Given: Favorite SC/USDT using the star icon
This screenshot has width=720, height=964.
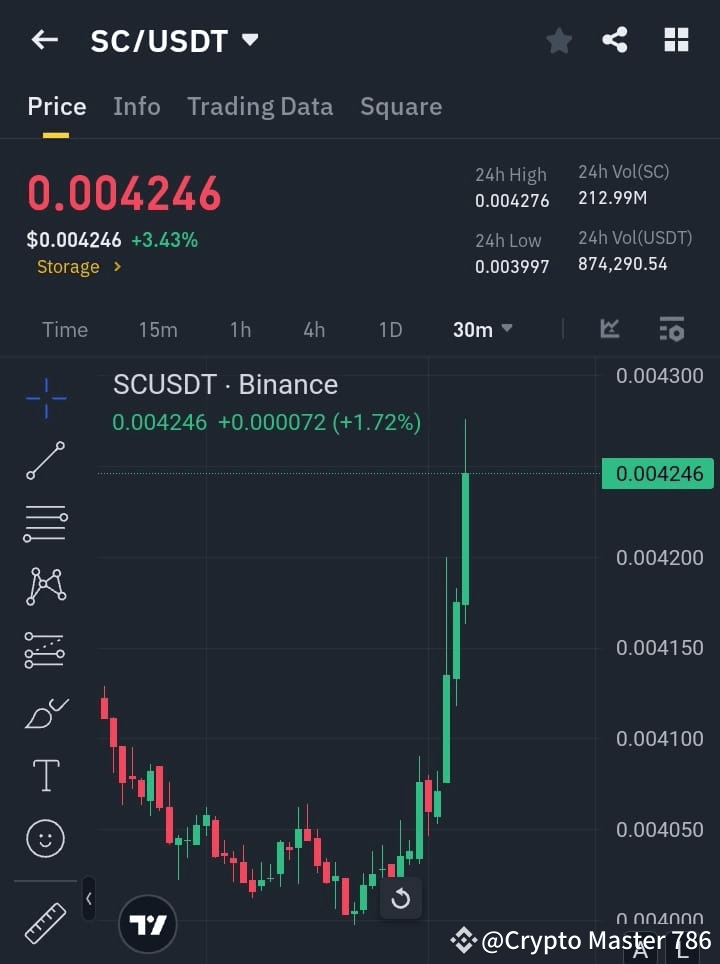Looking at the screenshot, I should (558, 40).
